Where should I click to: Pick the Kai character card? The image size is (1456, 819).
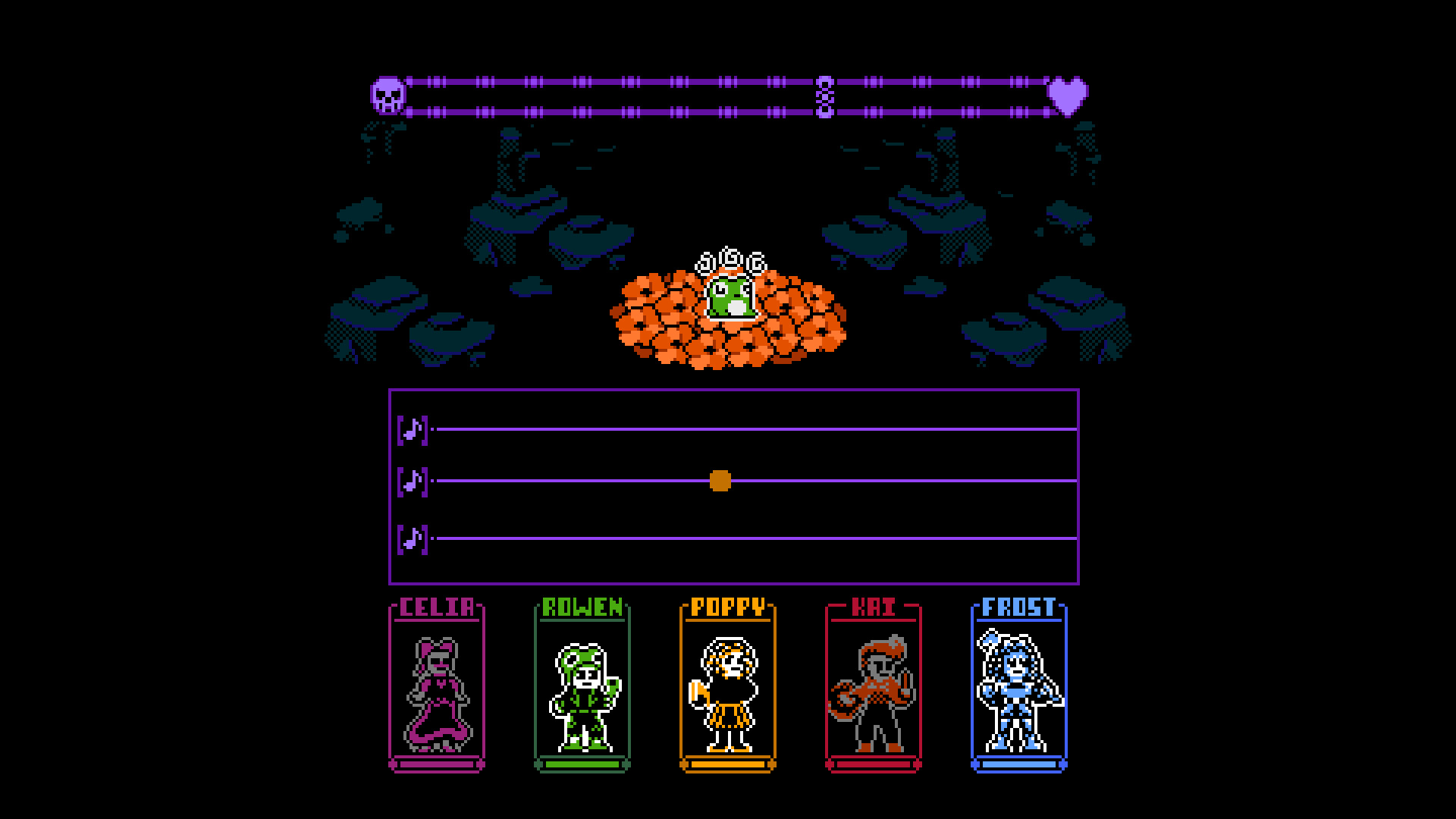tap(874, 686)
